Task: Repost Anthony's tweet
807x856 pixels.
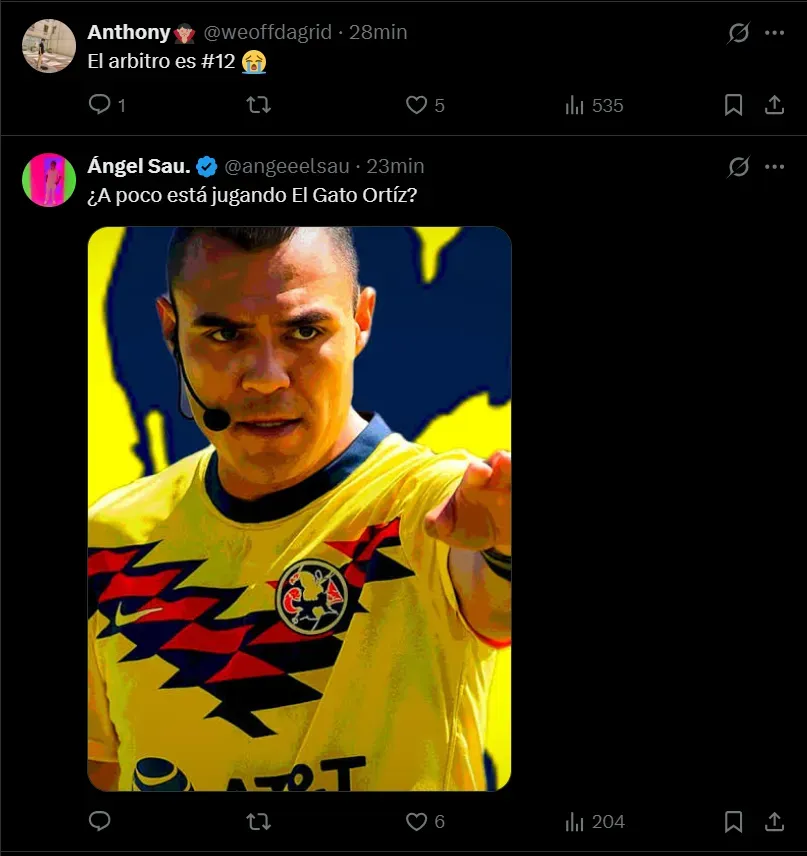Action: [x=258, y=105]
